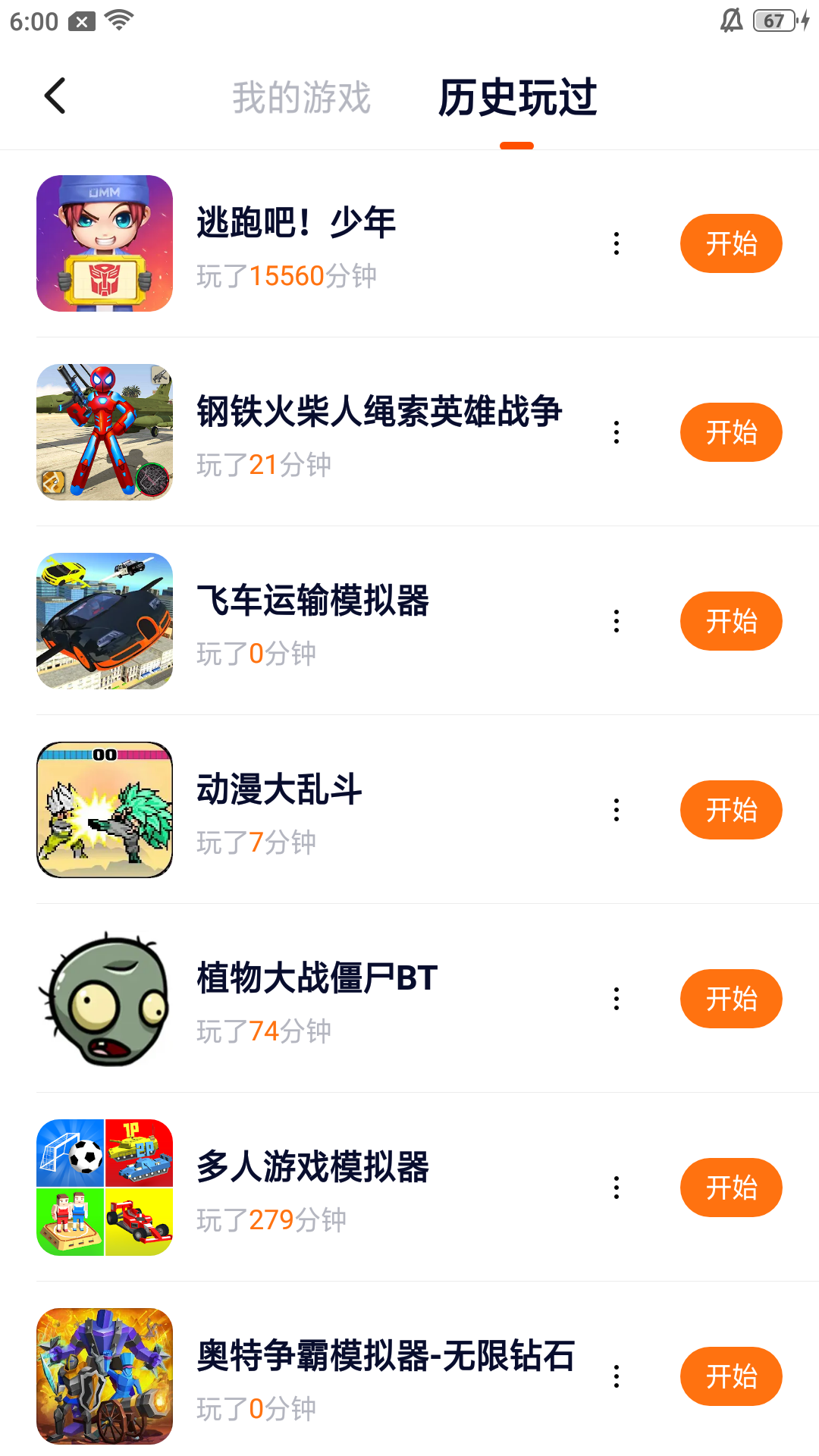Screen dimensions: 819x1456
Task: Open more options for 逃跑吧！少年
Action: coord(617,243)
